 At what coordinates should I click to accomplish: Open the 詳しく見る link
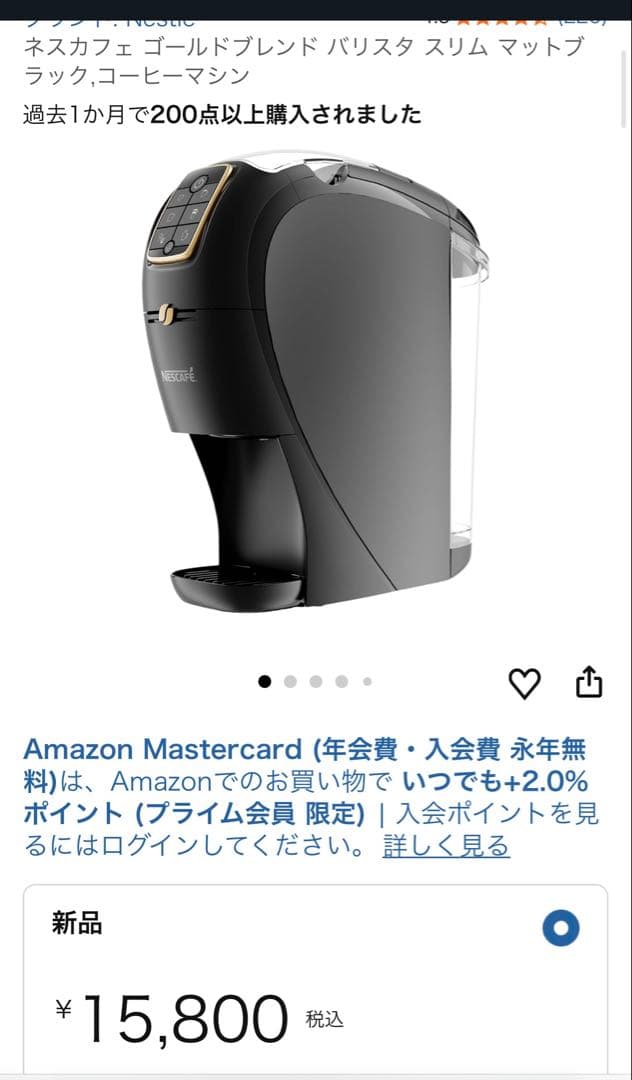tap(446, 846)
